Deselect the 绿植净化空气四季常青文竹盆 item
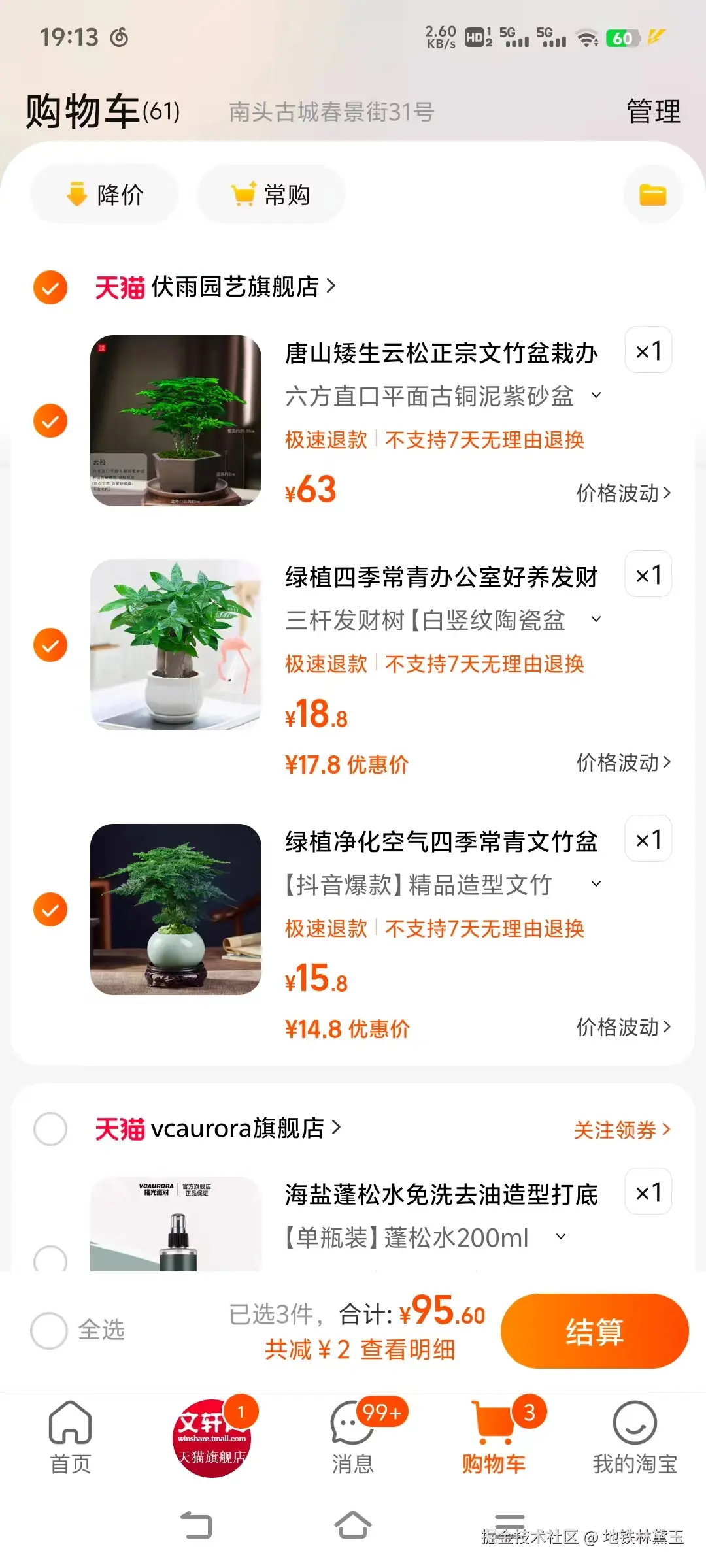Viewport: 706px width, 1568px height. click(x=50, y=909)
